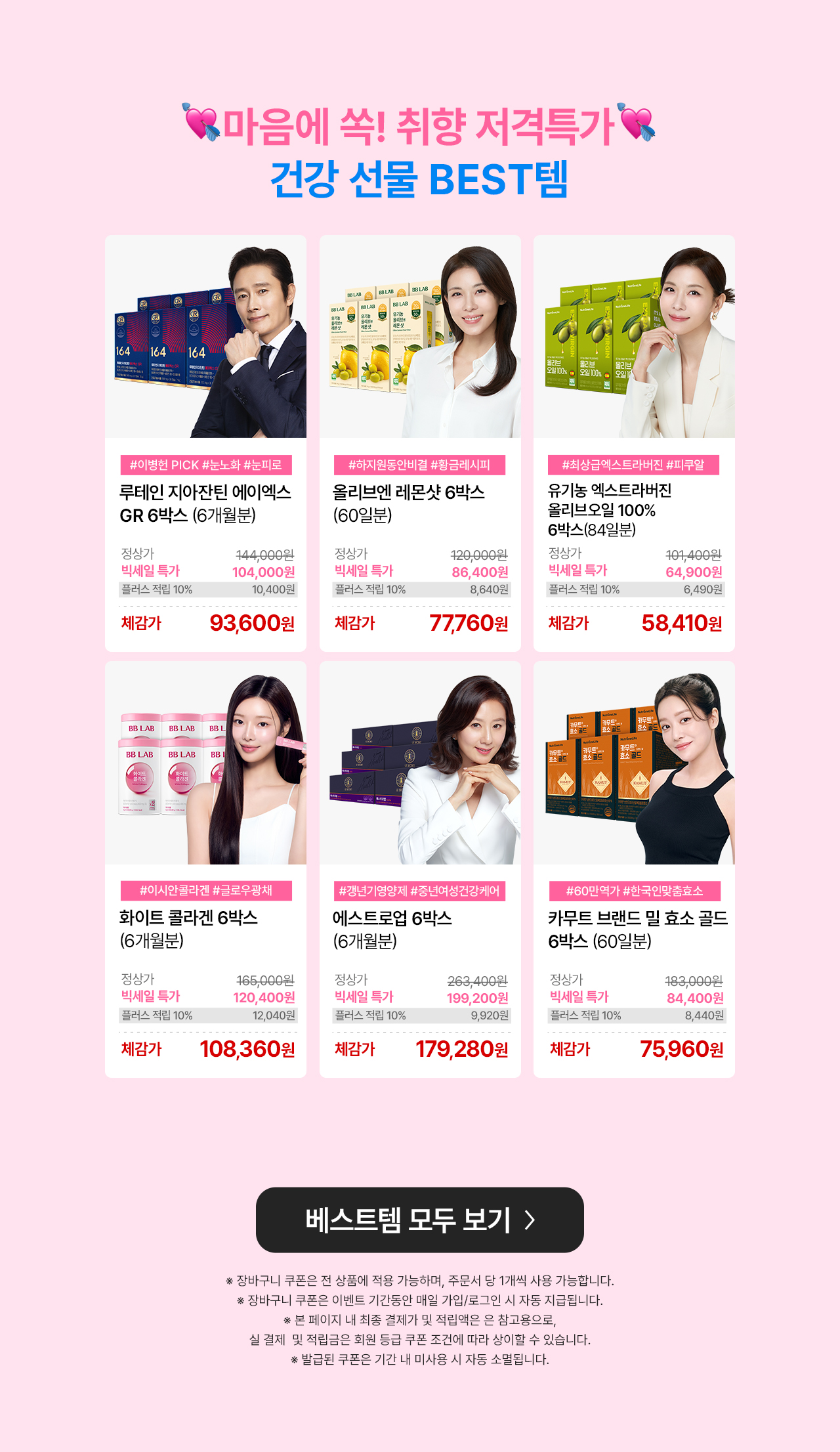This screenshot has width=840, height=1452.
Task: Tap the 베스트템 모두 보기 button
Action: click(420, 1220)
